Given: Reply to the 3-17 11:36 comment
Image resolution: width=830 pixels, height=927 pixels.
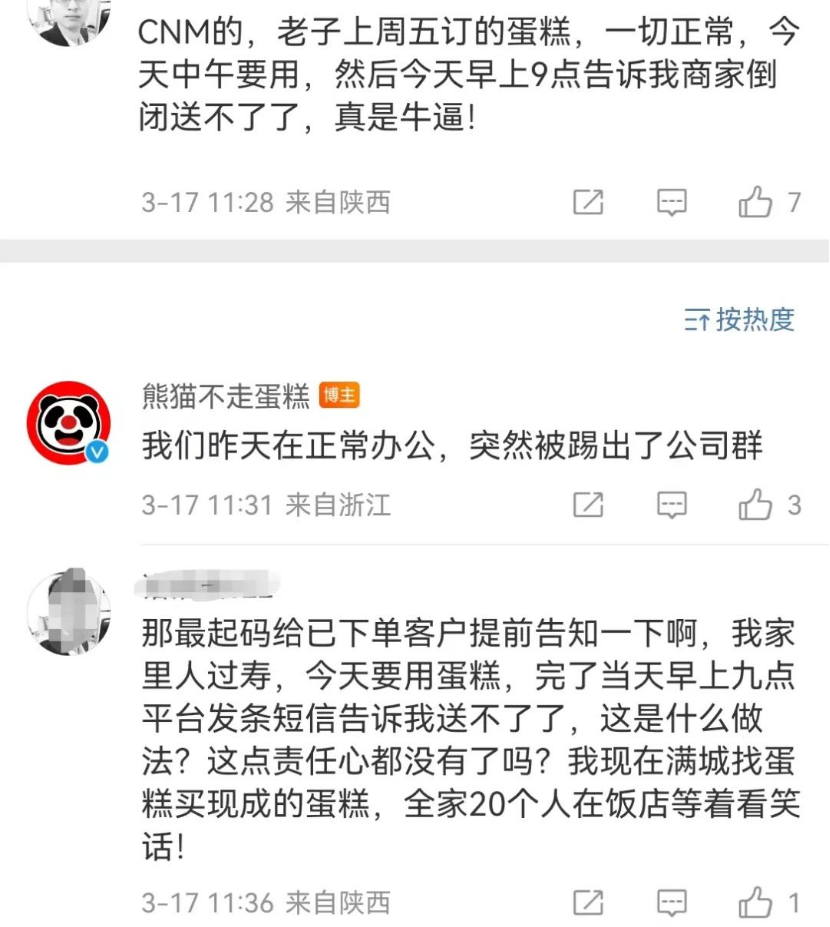Looking at the screenshot, I should [x=672, y=903].
